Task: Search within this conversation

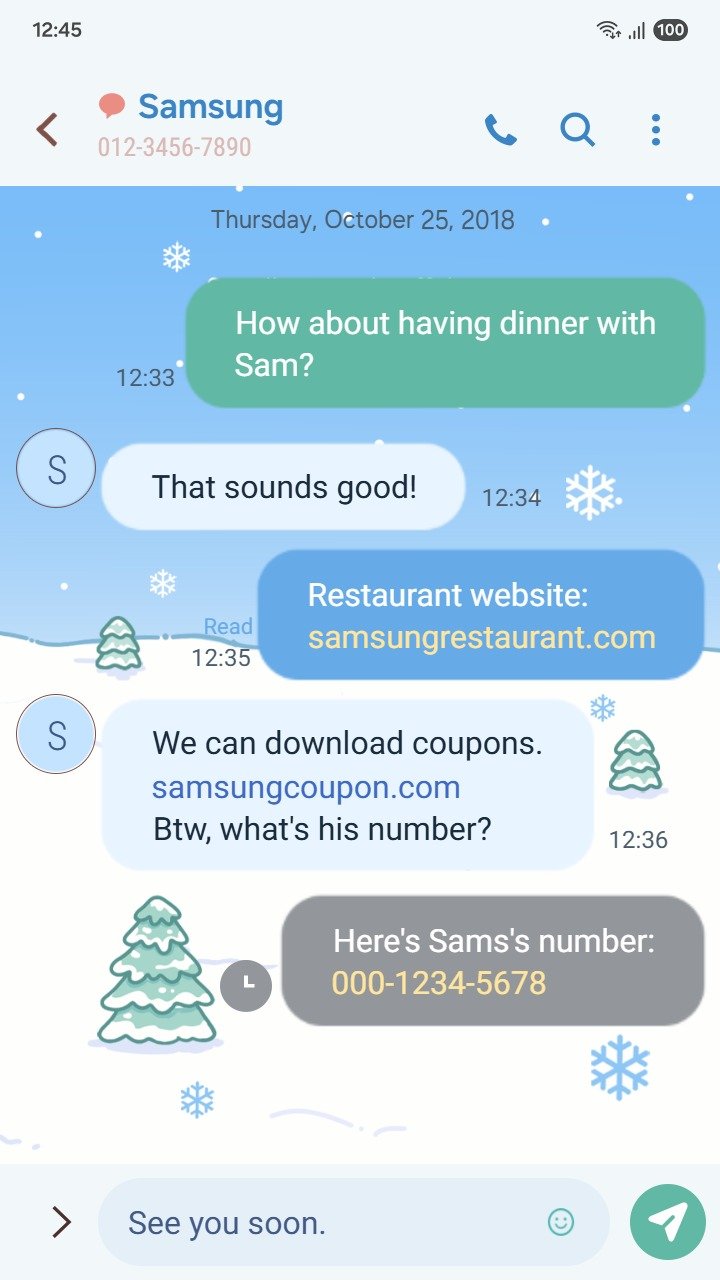Action: click(x=577, y=130)
